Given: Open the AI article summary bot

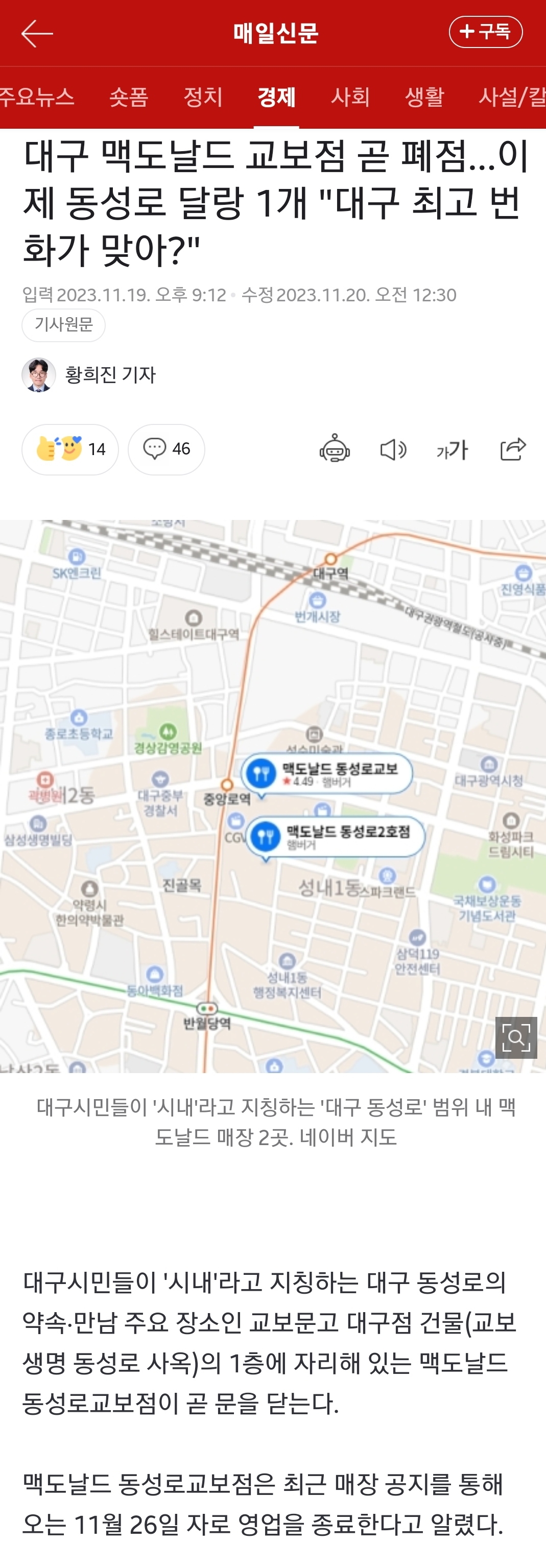Looking at the screenshot, I should pos(335,449).
